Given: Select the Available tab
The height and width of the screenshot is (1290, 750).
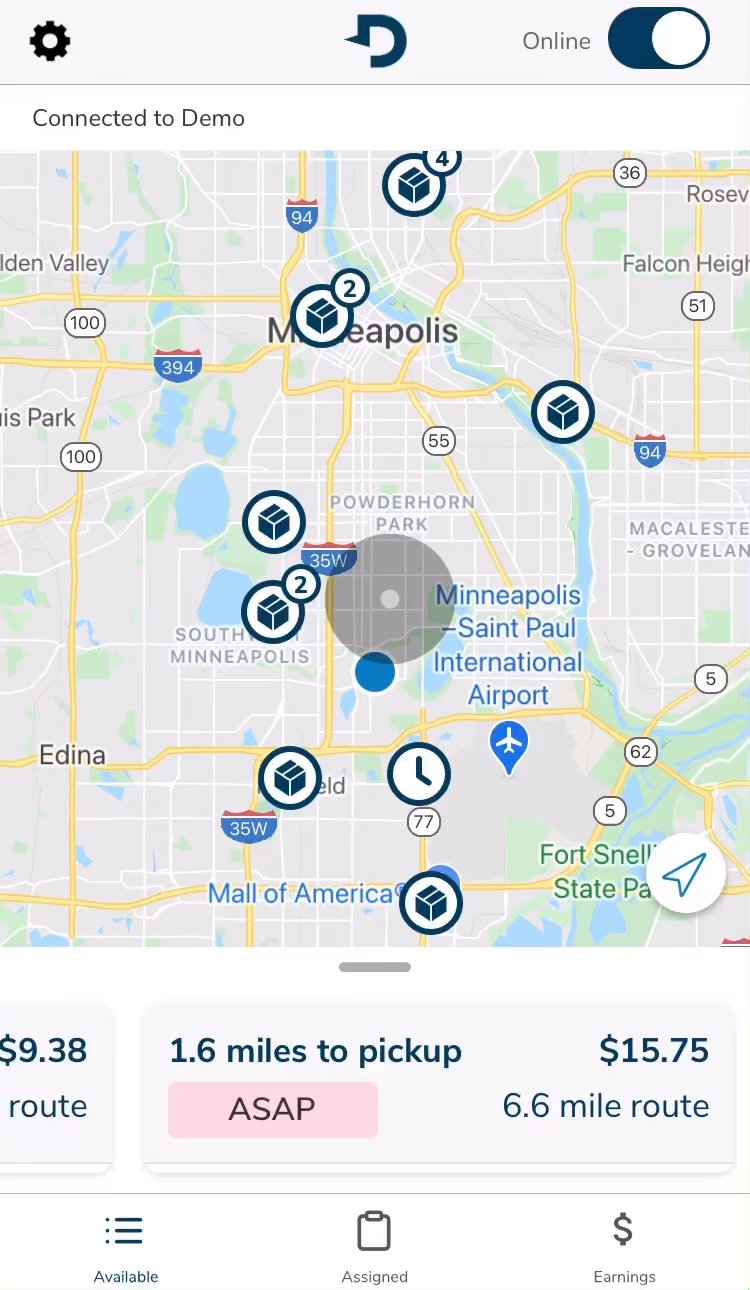Looking at the screenshot, I should coord(125,1246).
